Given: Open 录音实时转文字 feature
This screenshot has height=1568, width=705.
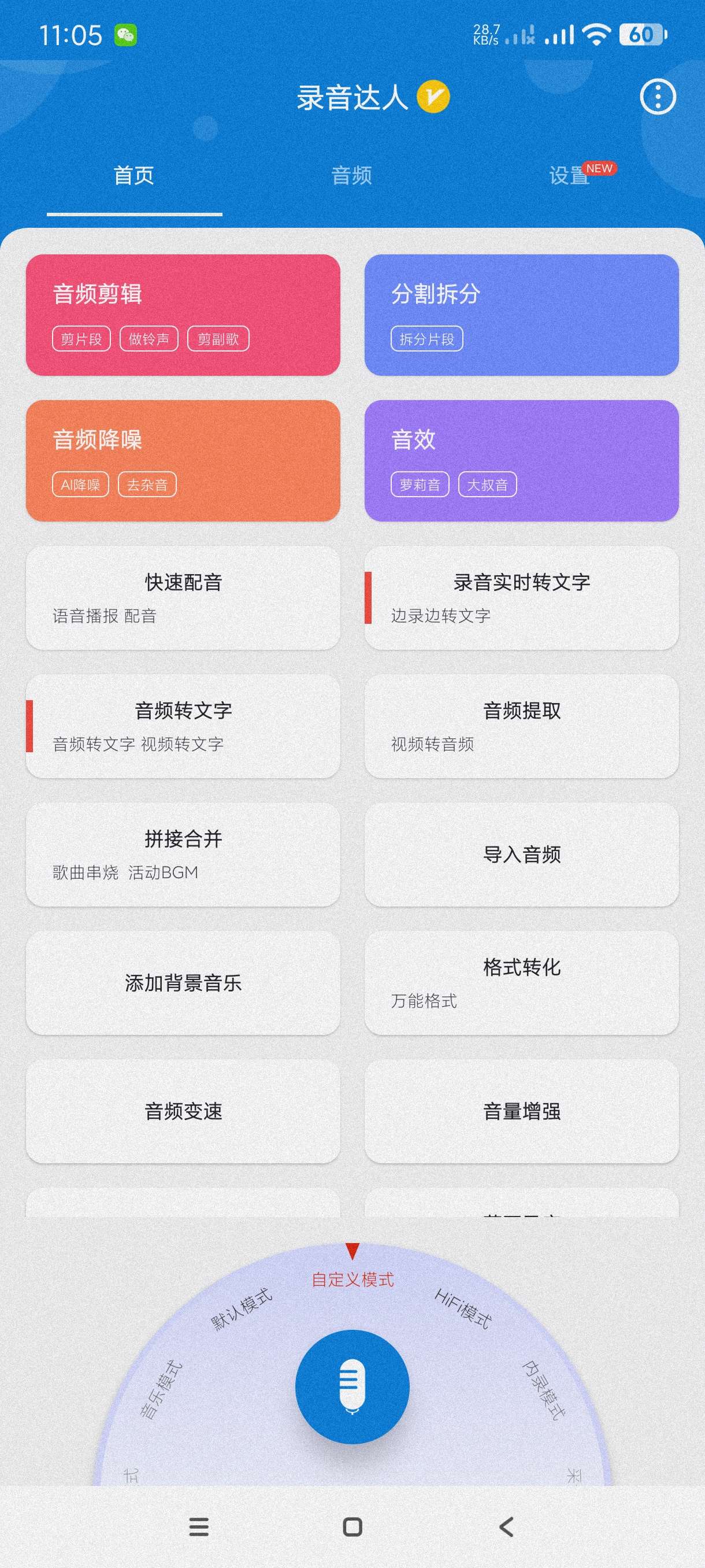Looking at the screenshot, I should point(521,598).
